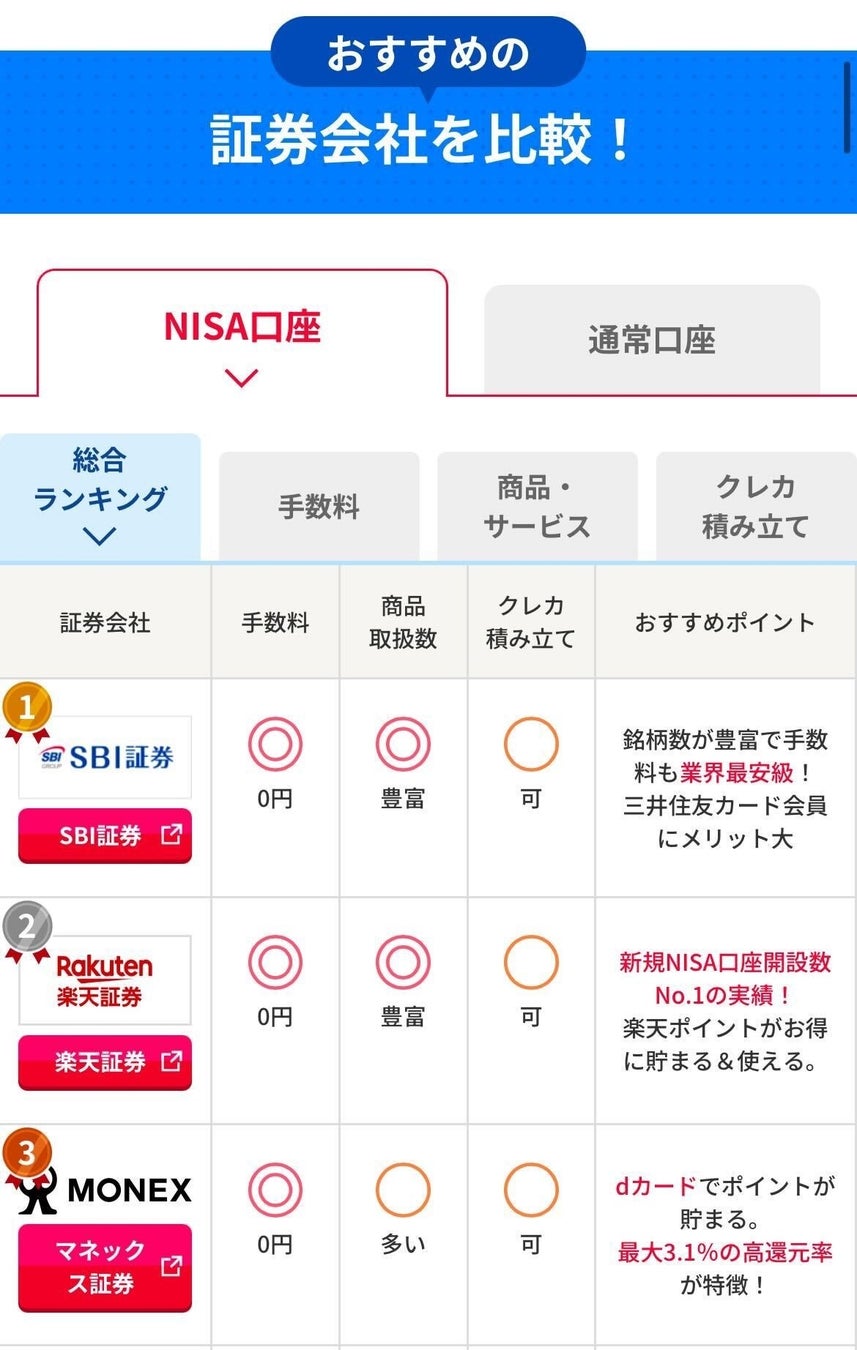Open the 商品・サービス sub-tab
Viewport: 857px width, 1350px height.
pos(537,506)
